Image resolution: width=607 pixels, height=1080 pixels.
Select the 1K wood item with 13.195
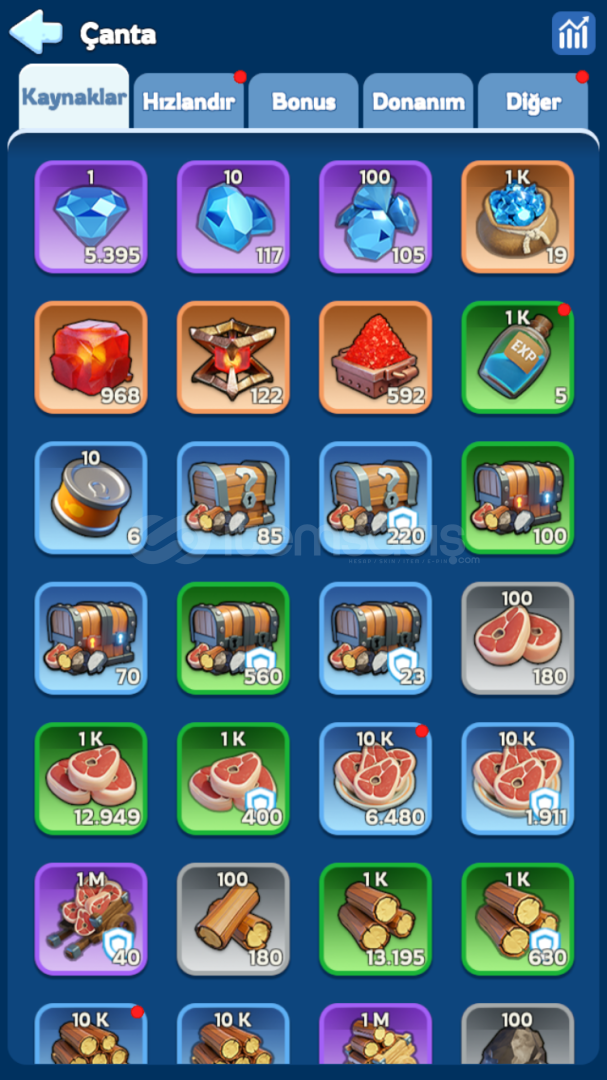coord(375,919)
